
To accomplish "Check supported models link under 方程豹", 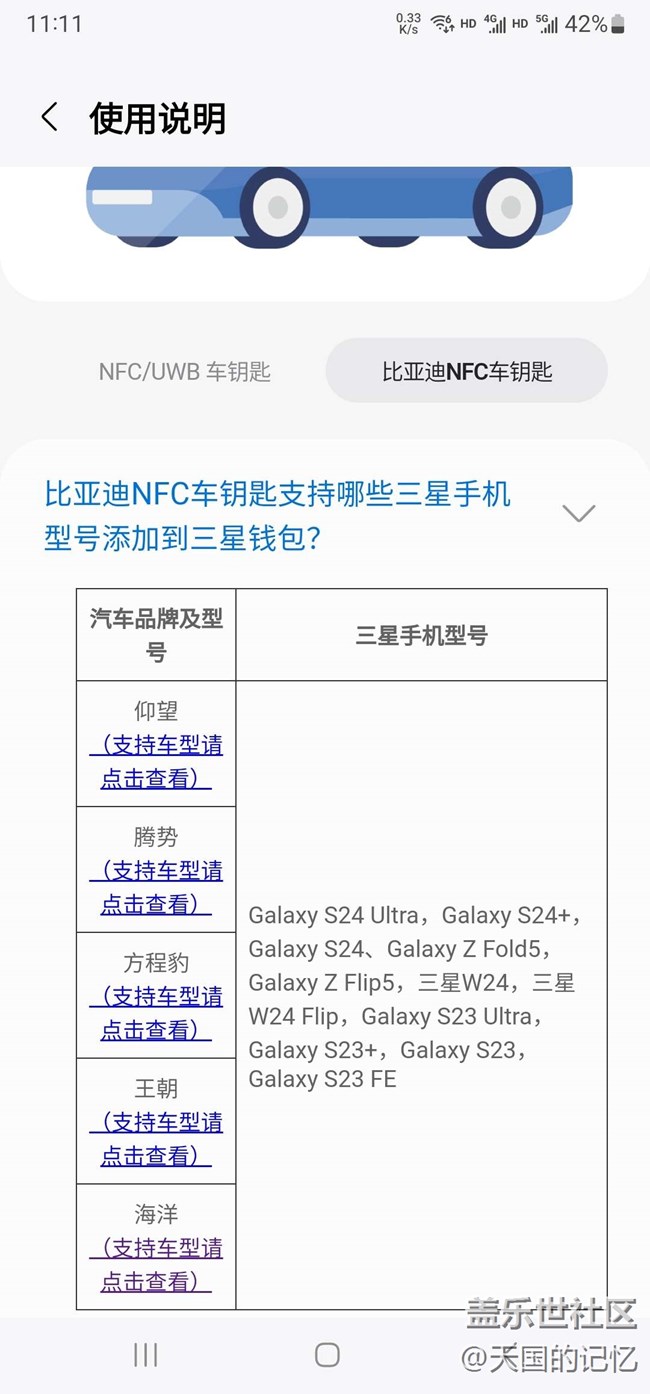I will [156, 1014].
